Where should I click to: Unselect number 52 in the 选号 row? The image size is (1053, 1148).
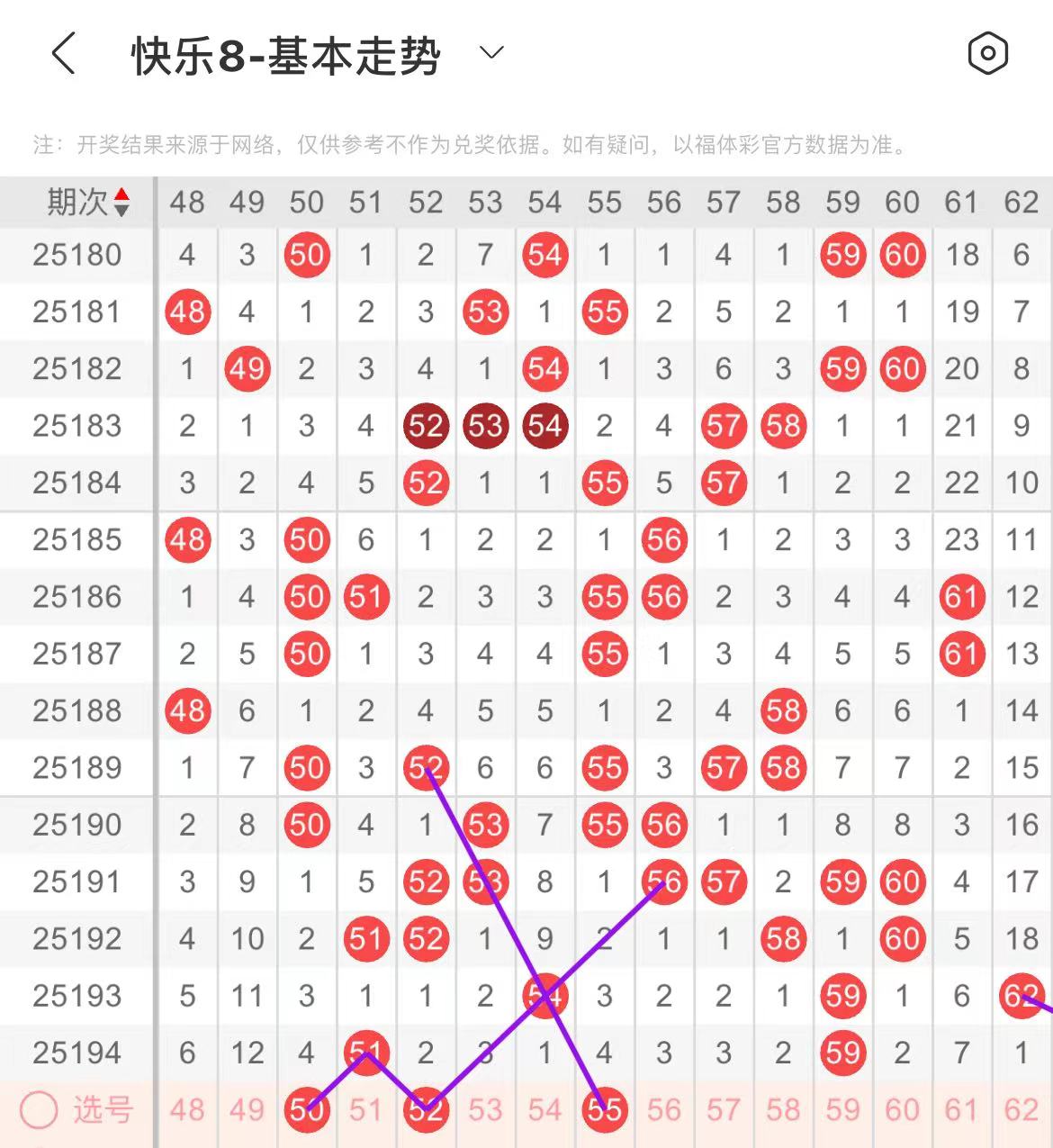click(426, 1110)
